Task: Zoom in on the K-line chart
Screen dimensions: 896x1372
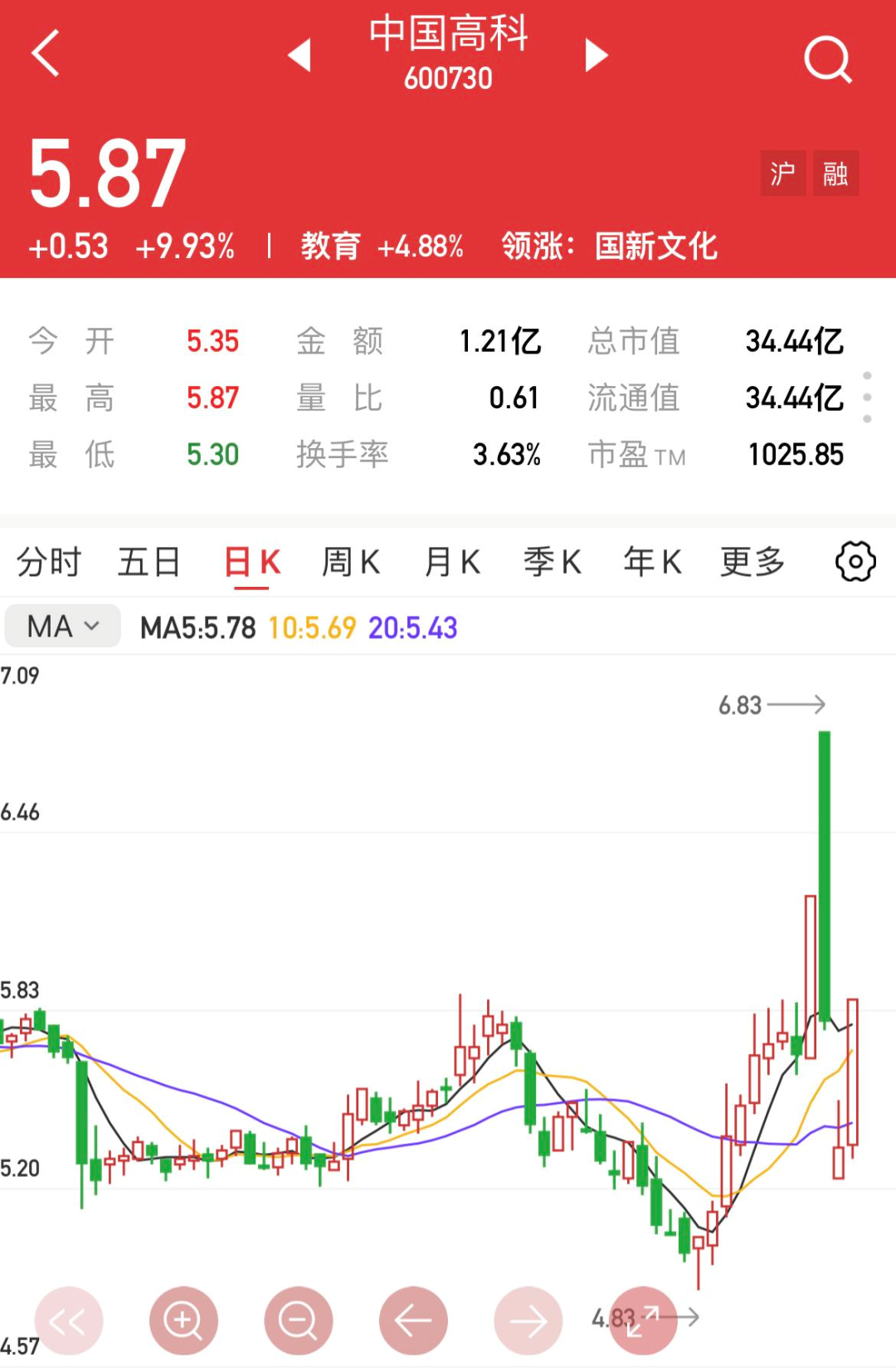Action: tap(183, 1320)
